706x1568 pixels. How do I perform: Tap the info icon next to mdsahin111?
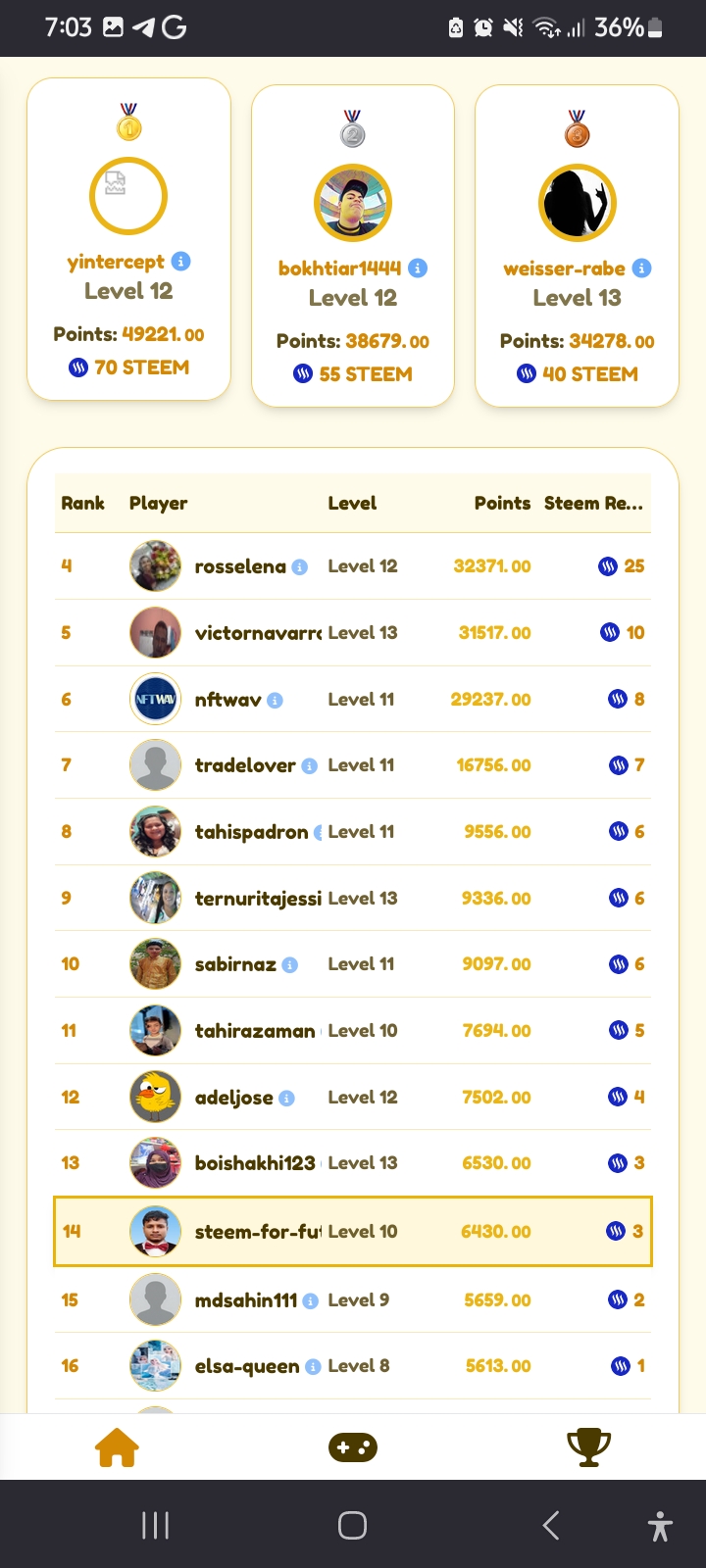coord(310,1301)
